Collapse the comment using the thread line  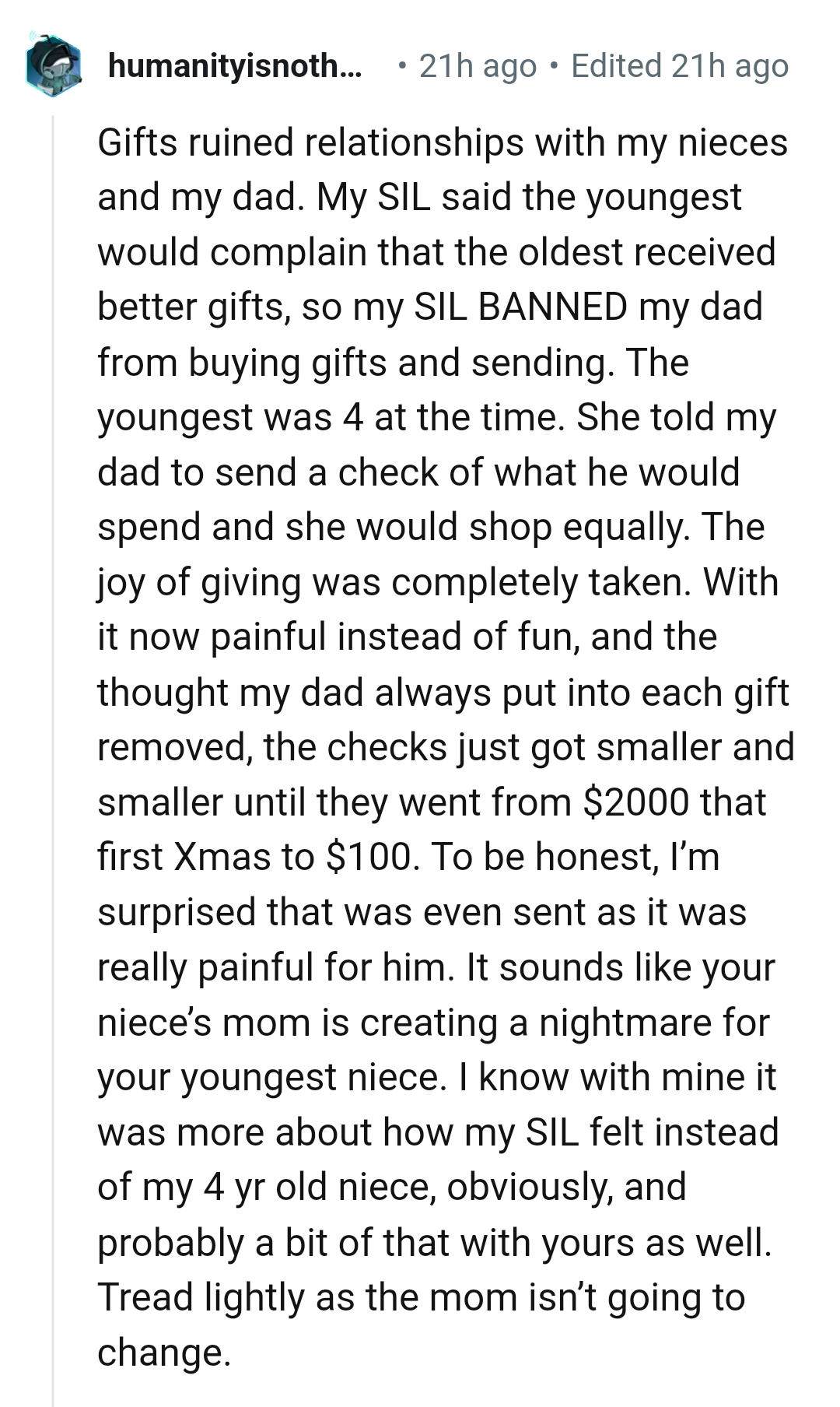[52, 700]
